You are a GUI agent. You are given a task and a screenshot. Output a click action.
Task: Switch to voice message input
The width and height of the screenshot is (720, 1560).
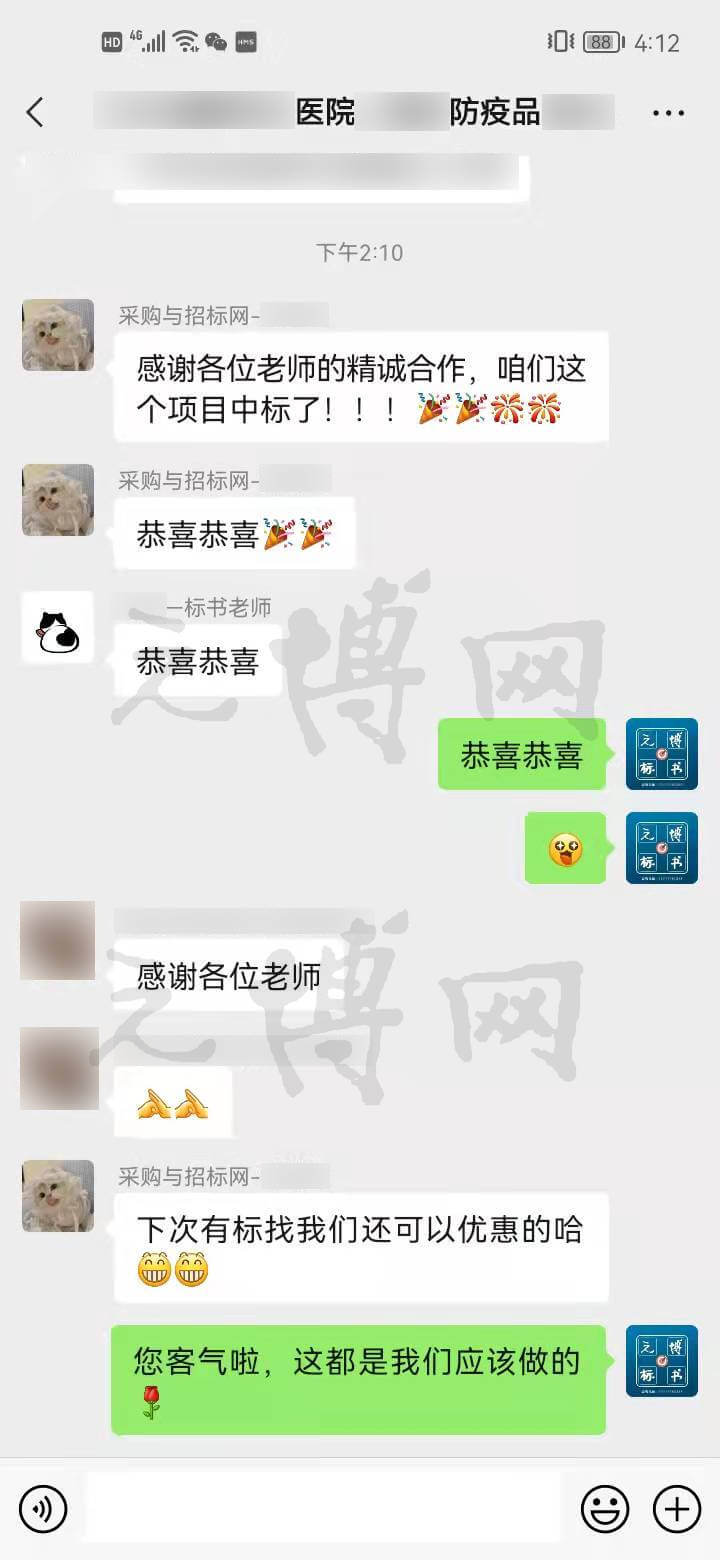point(43,1508)
